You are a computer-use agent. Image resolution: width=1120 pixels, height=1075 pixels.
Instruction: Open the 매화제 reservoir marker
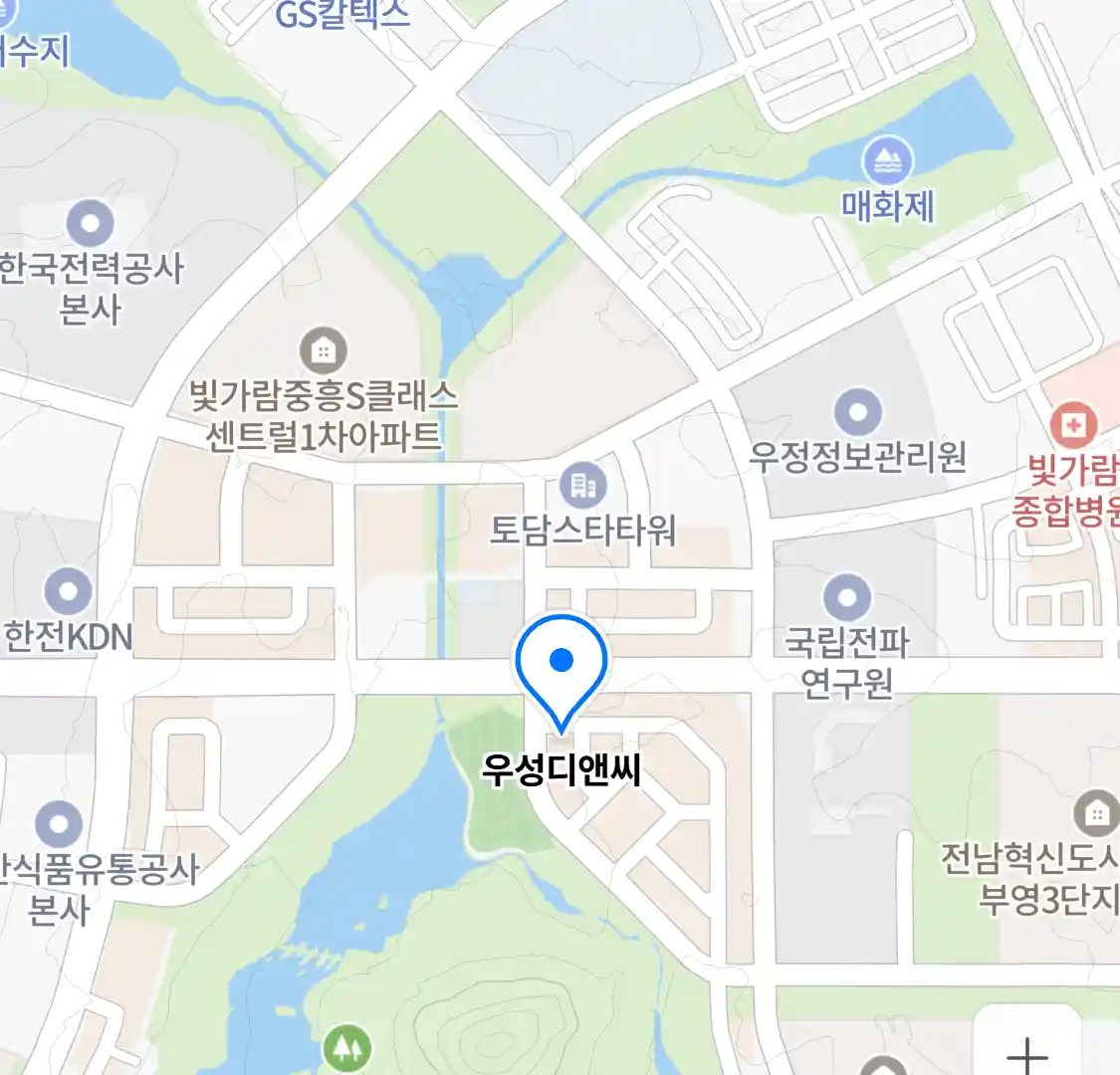pyautogui.click(x=886, y=161)
